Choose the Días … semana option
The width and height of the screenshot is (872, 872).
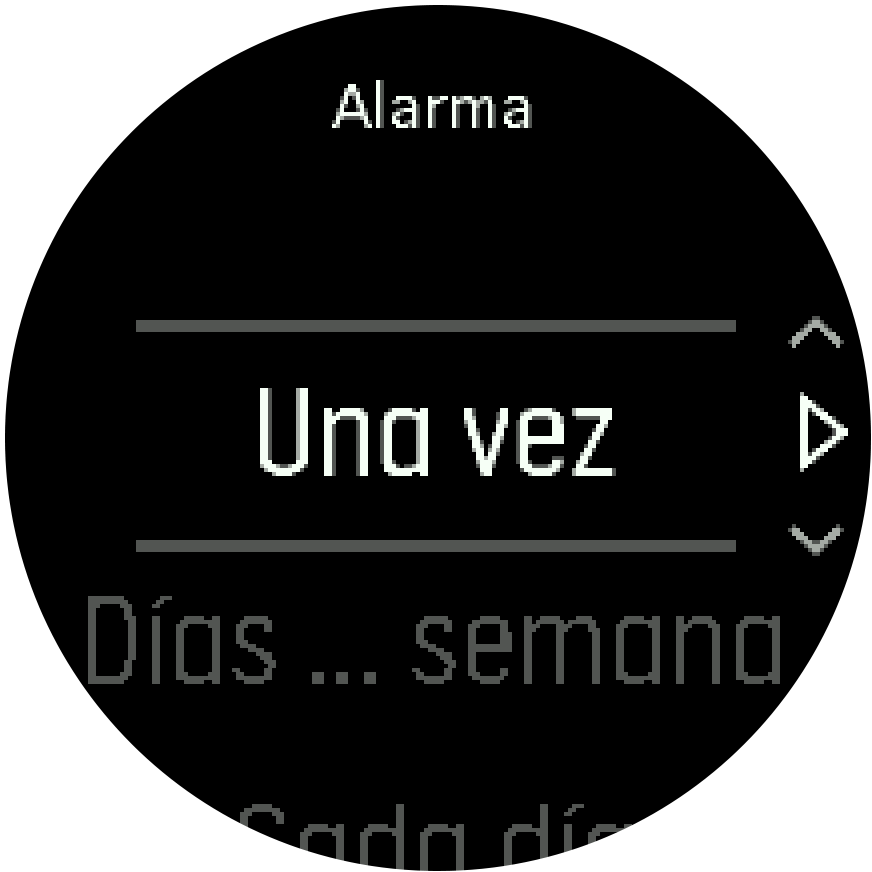[x=432, y=640]
